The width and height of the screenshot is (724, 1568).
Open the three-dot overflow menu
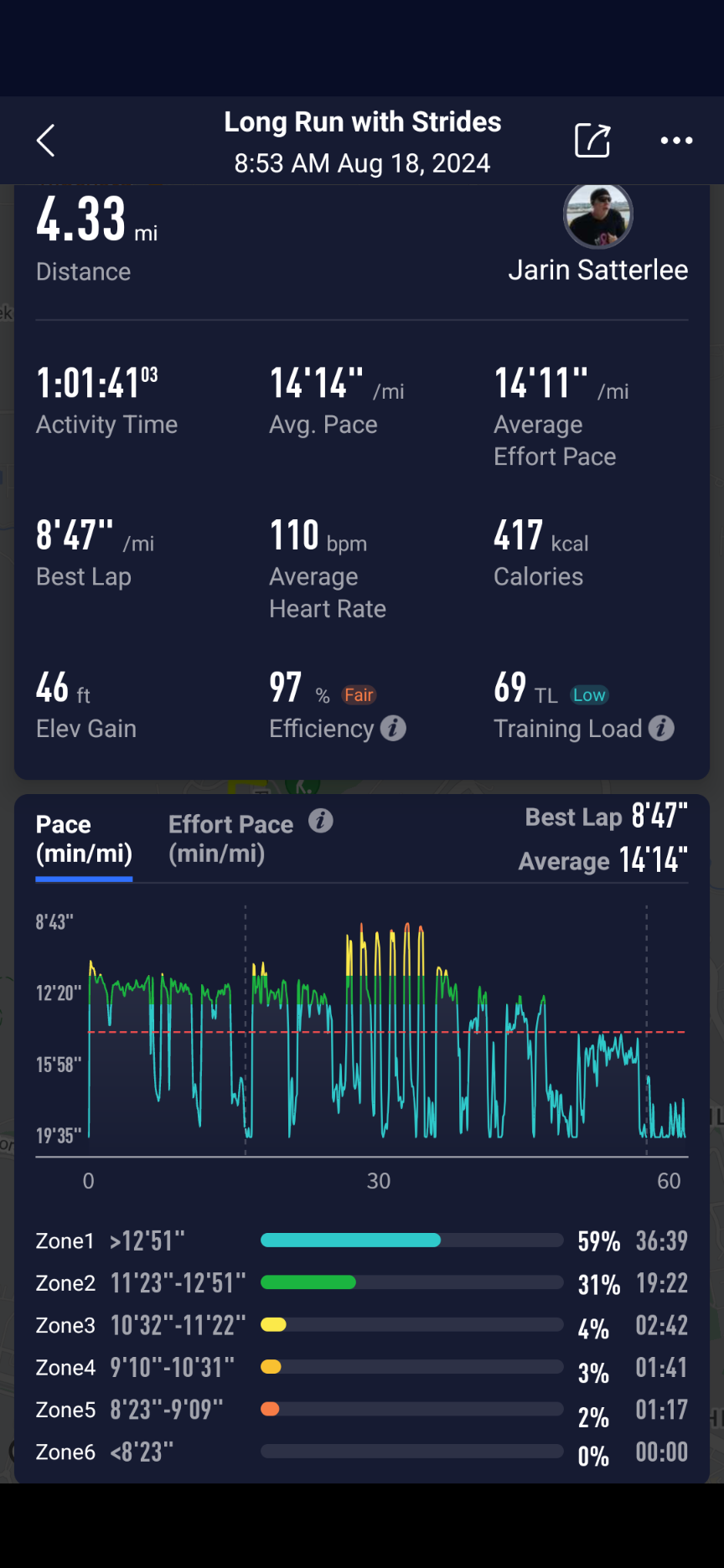tap(676, 141)
